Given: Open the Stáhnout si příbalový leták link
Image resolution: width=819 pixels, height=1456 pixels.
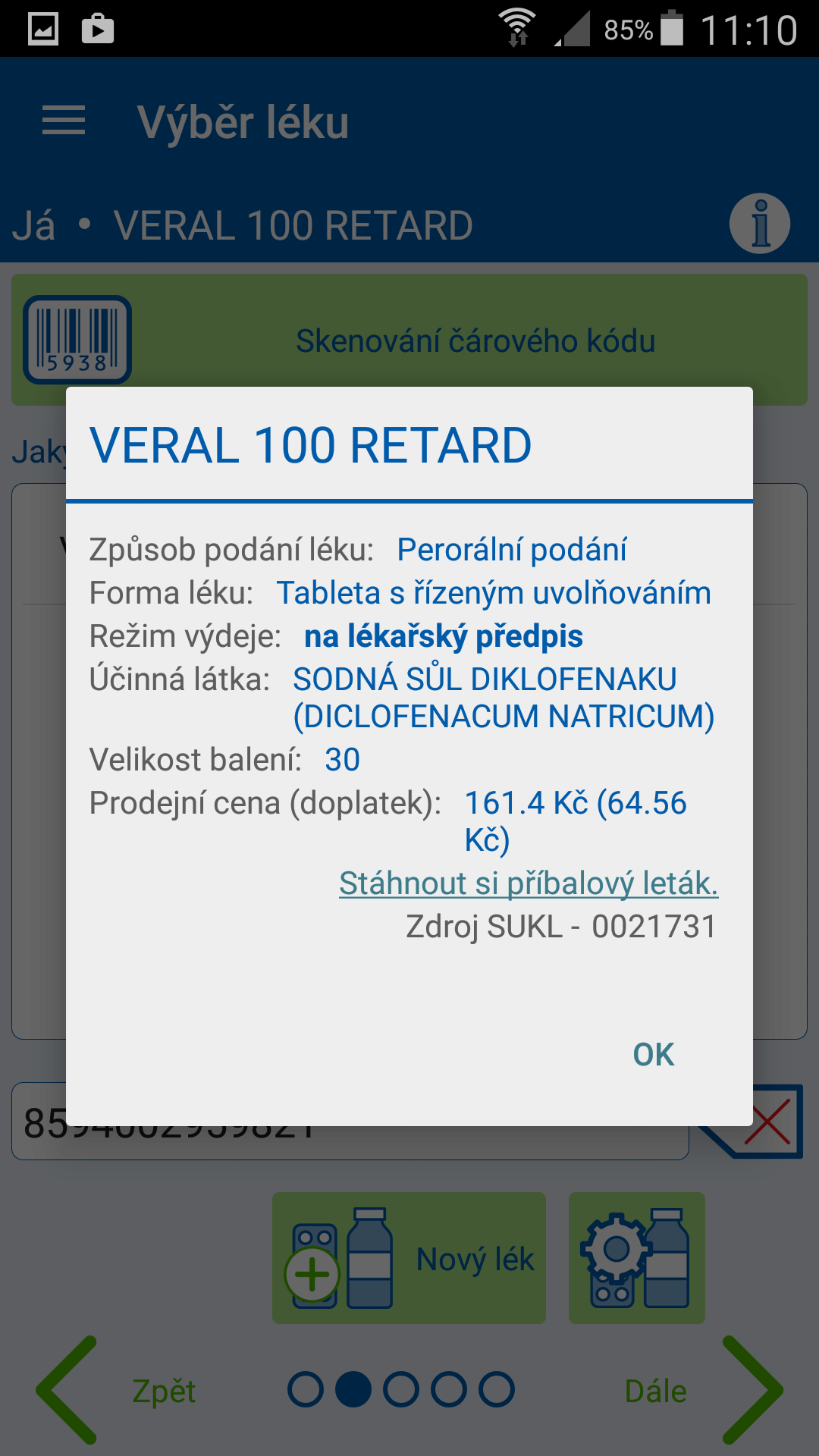Looking at the screenshot, I should click(x=529, y=883).
